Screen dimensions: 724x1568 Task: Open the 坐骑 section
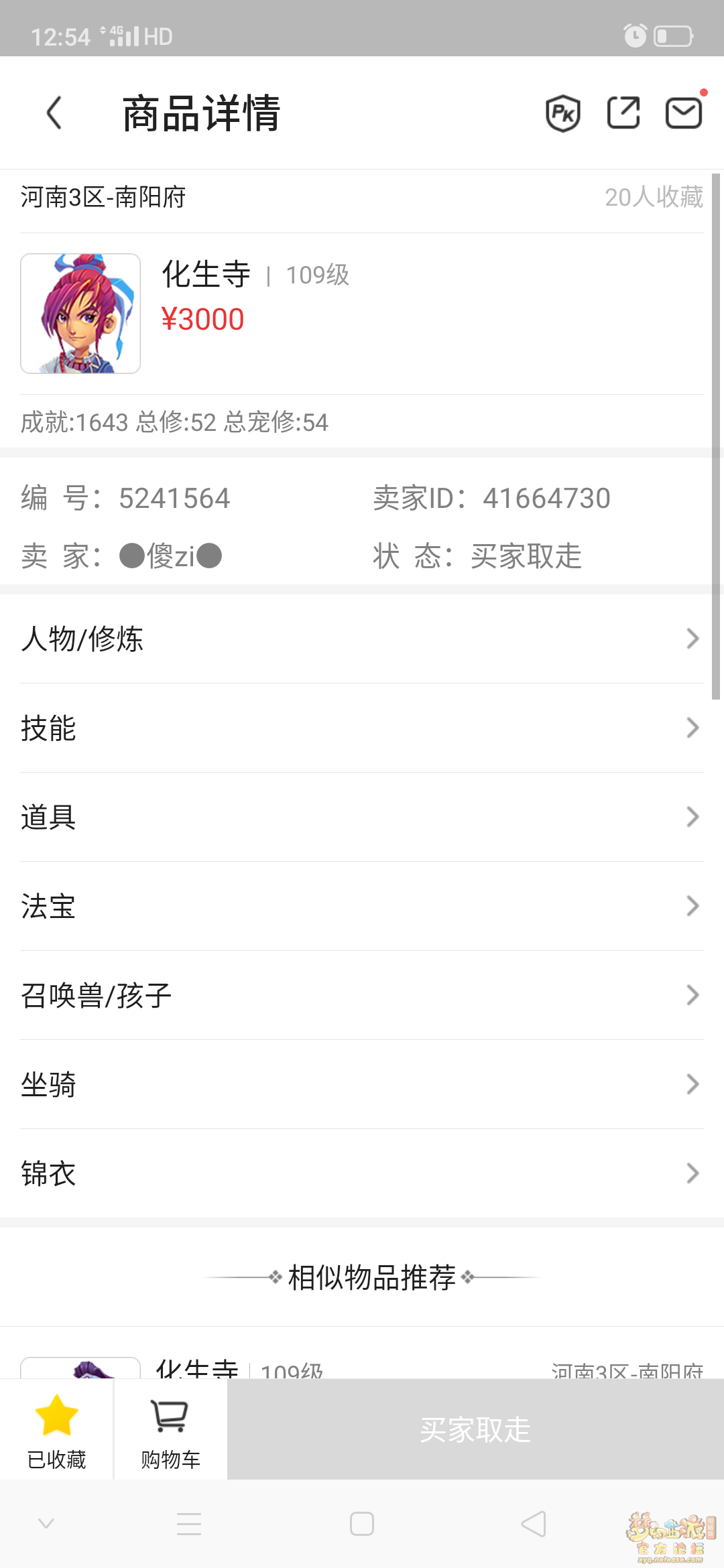[362, 1084]
